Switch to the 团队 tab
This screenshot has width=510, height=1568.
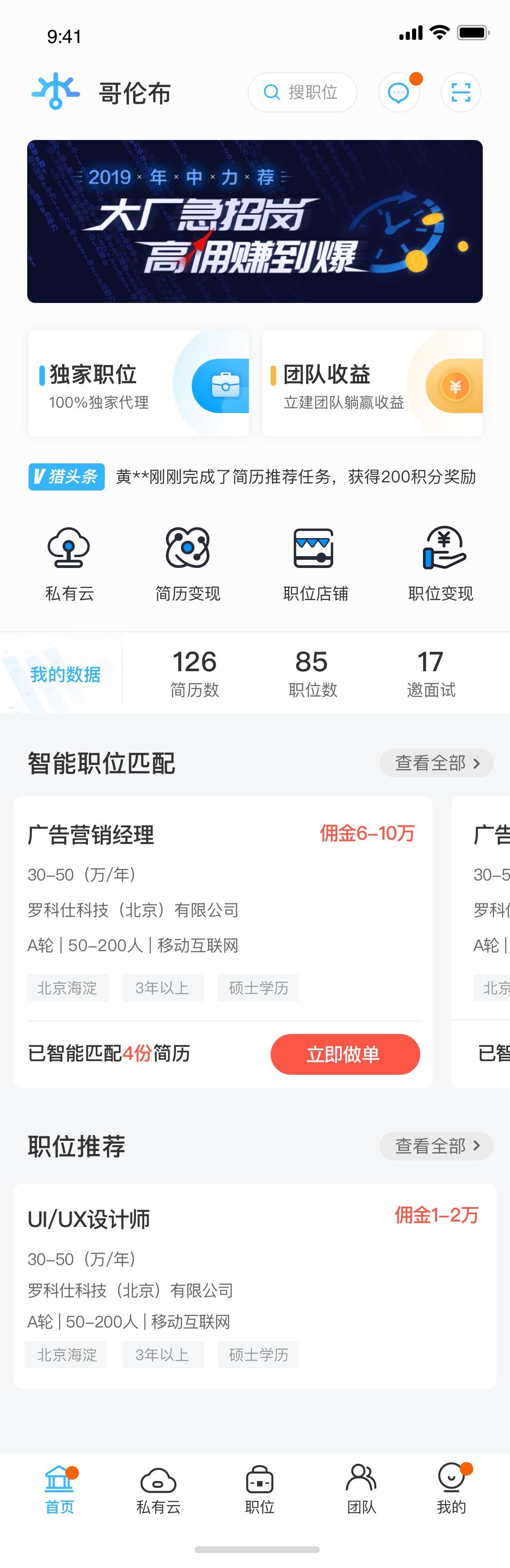361,1490
